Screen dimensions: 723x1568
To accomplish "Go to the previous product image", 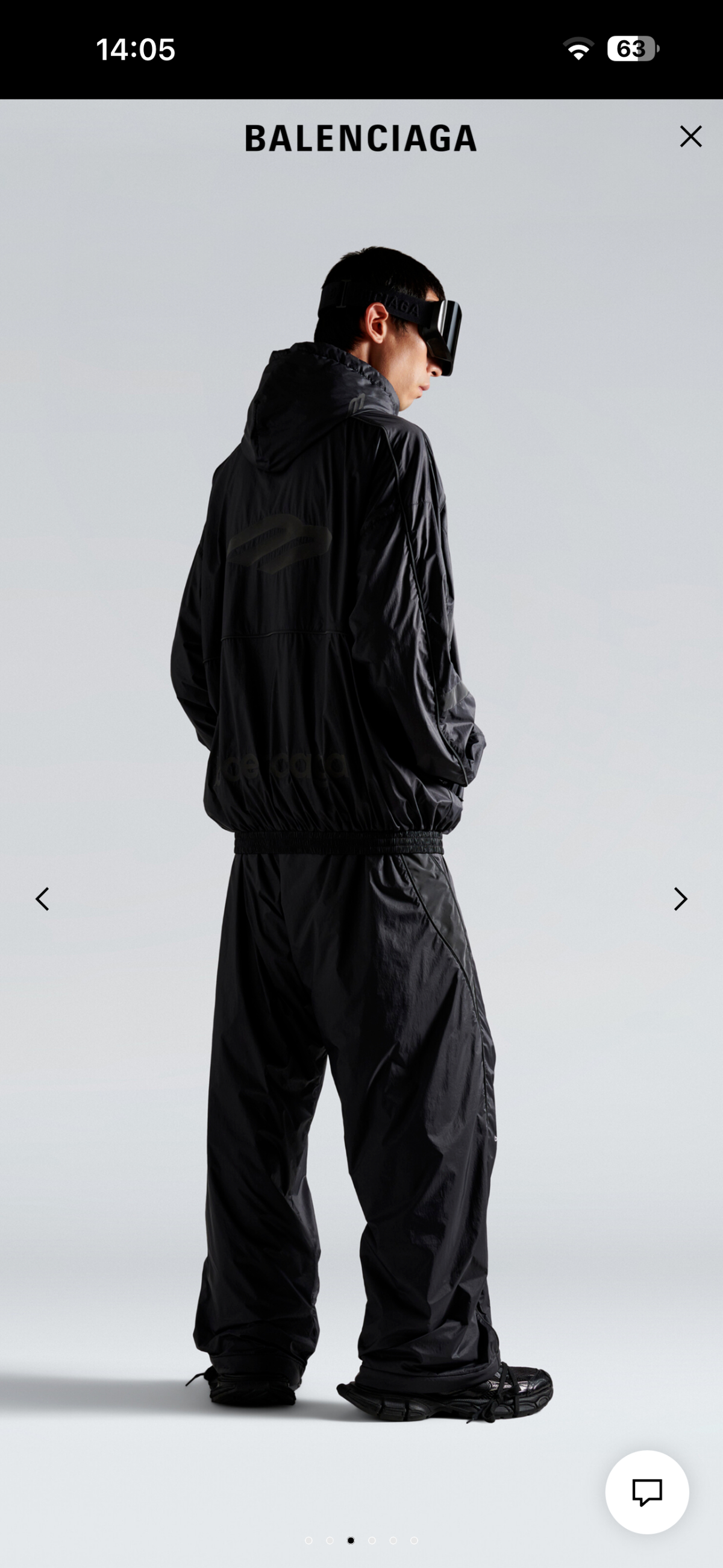I will [x=42, y=898].
